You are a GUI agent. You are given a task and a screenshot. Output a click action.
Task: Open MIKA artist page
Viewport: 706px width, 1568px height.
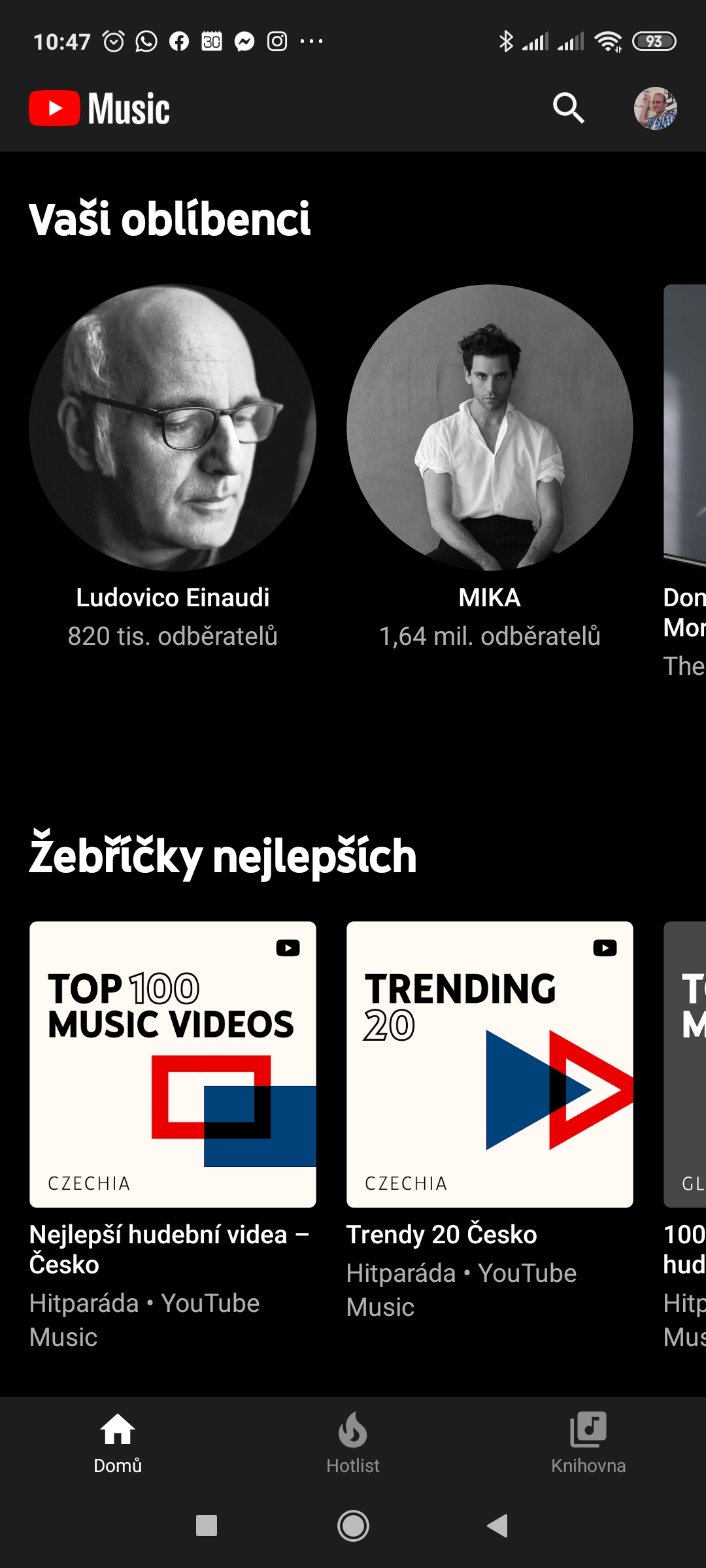click(490, 428)
